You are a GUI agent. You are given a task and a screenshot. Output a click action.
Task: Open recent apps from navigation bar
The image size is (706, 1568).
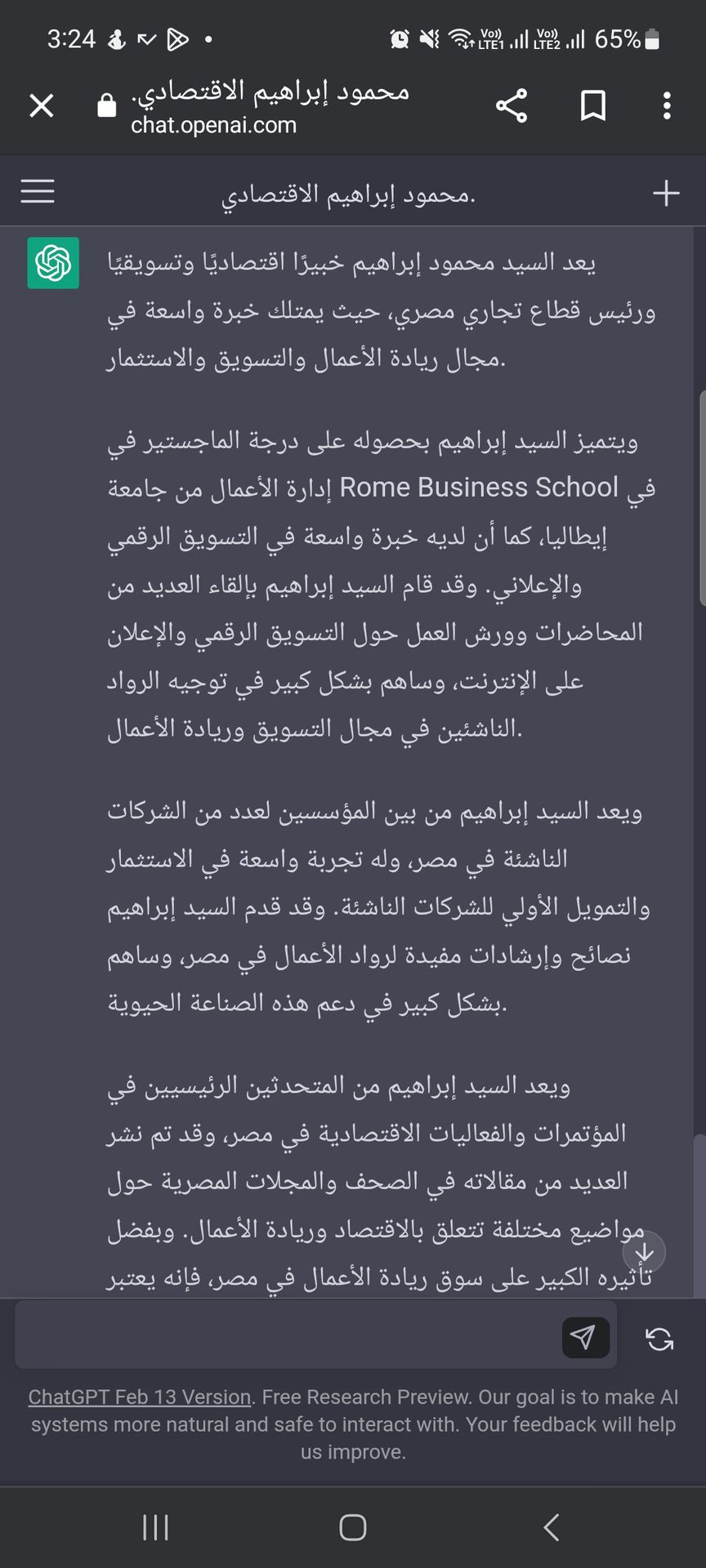coord(155,1527)
